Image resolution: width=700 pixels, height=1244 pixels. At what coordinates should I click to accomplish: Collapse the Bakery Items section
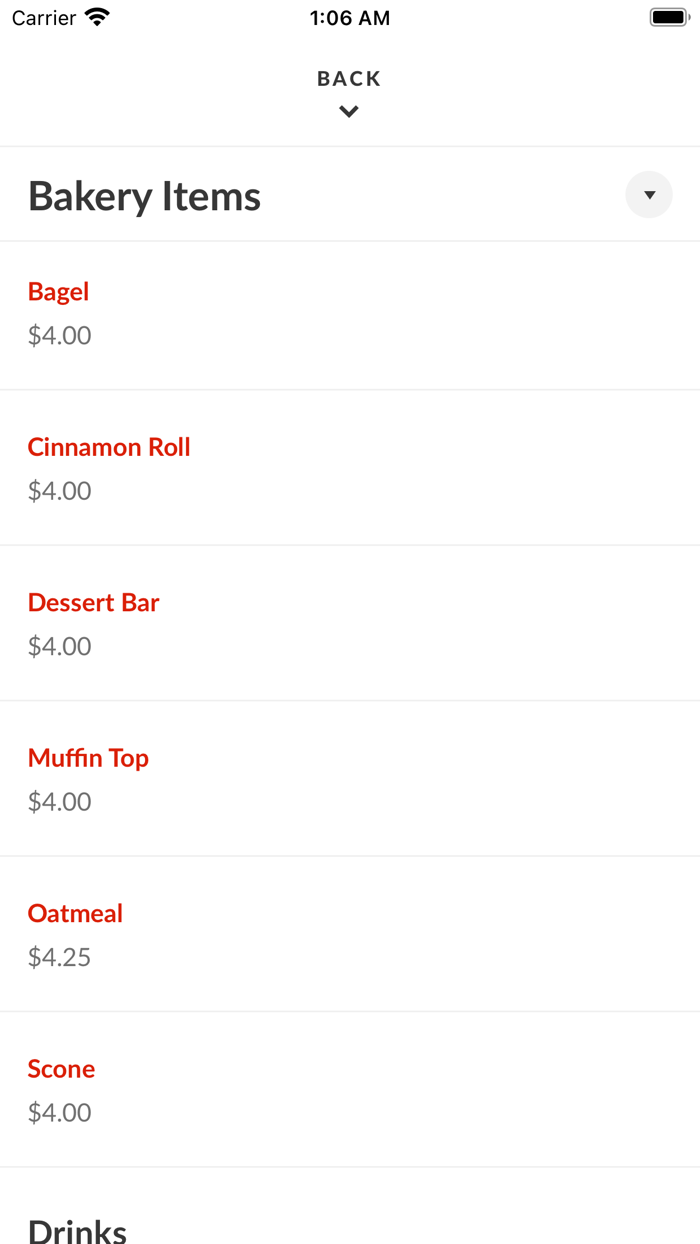coord(649,195)
